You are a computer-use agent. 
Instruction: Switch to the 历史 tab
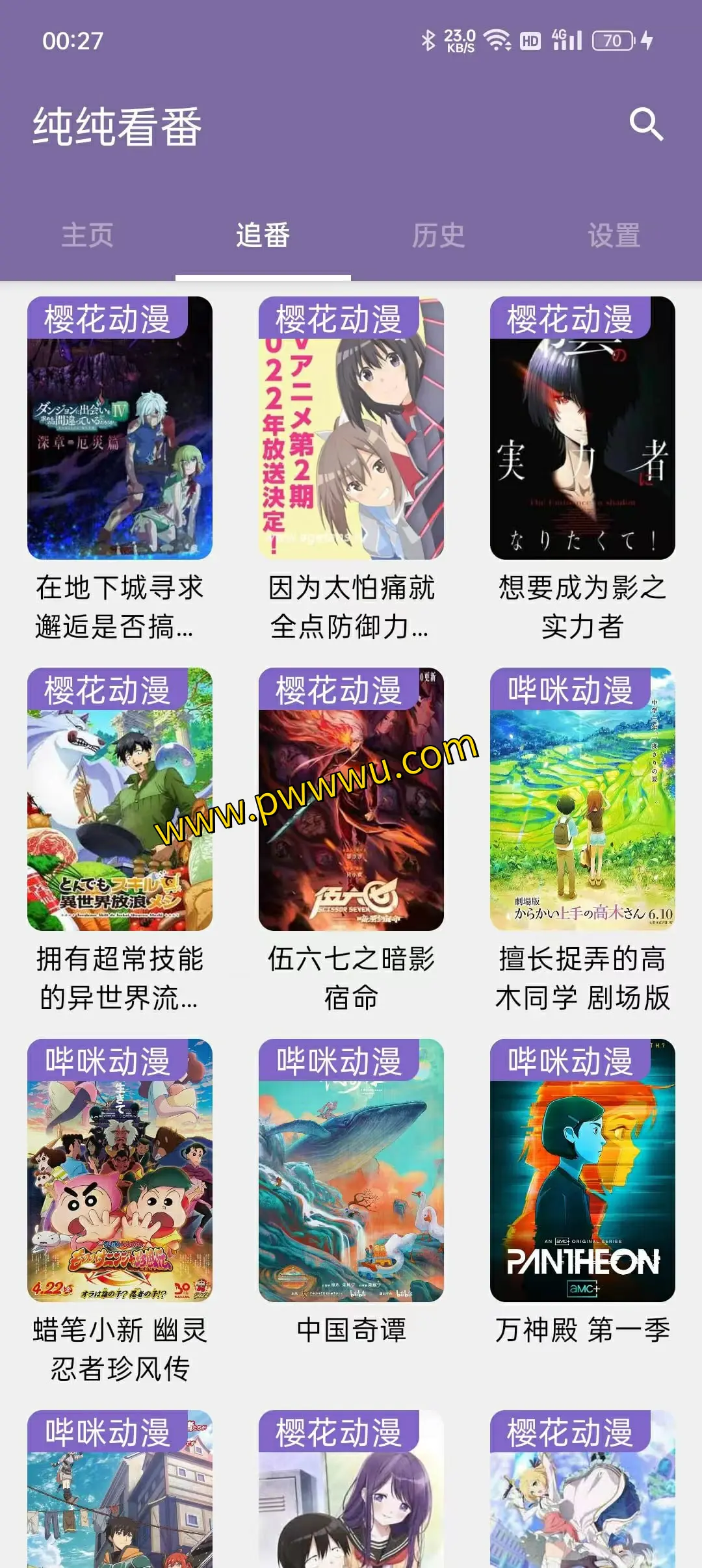[439, 235]
